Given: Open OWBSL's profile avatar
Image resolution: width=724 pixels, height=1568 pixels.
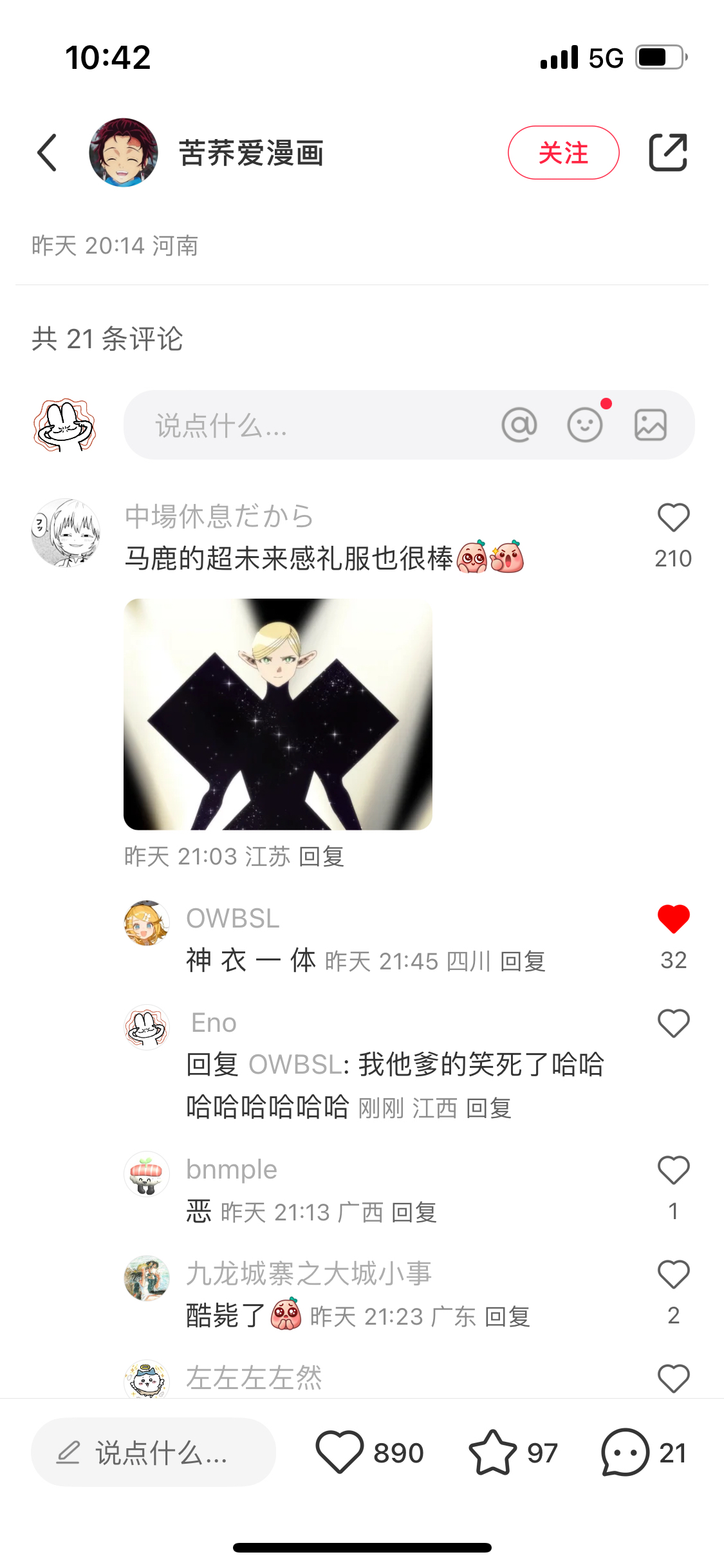Looking at the screenshot, I should [x=147, y=923].
